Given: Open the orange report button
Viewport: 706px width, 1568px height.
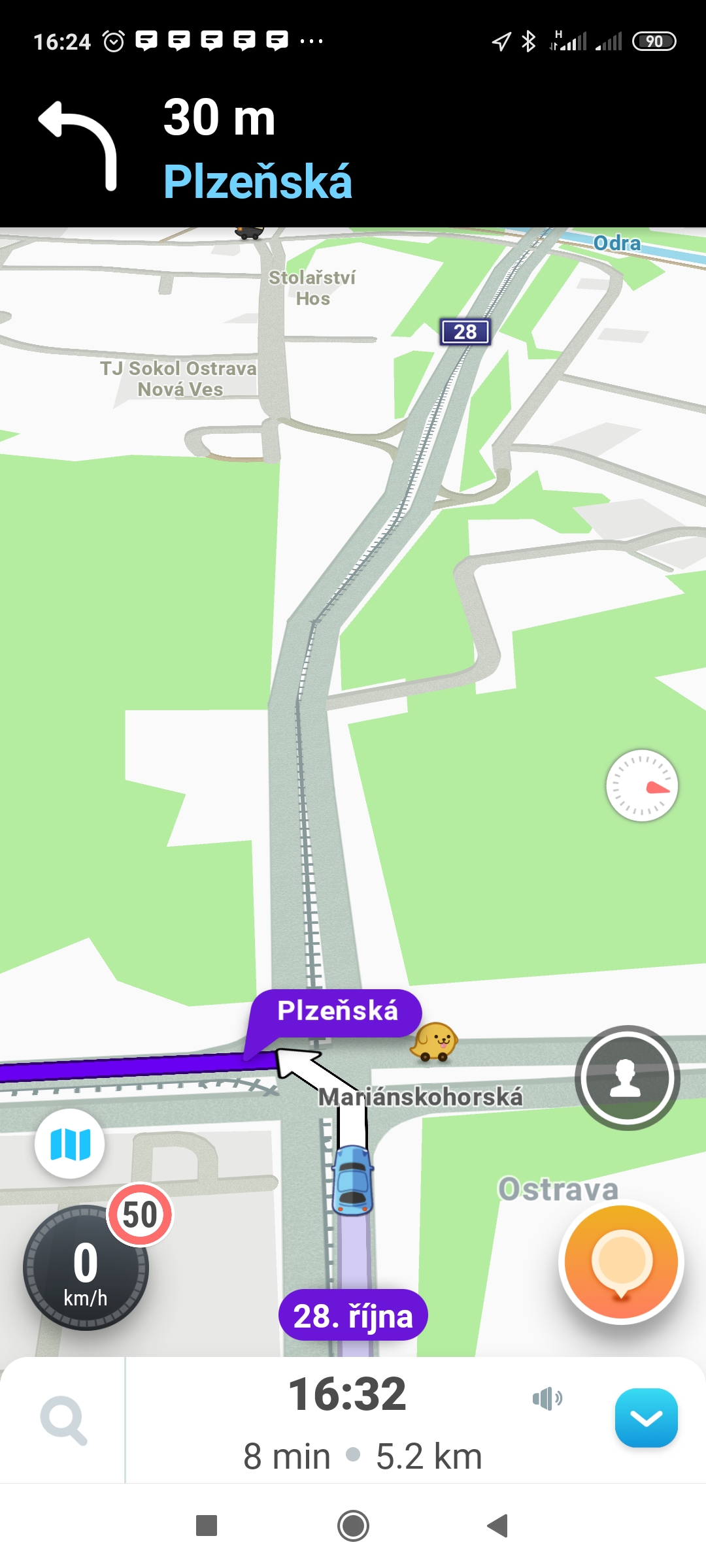Looking at the screenshot, I should click(621, 1262).
